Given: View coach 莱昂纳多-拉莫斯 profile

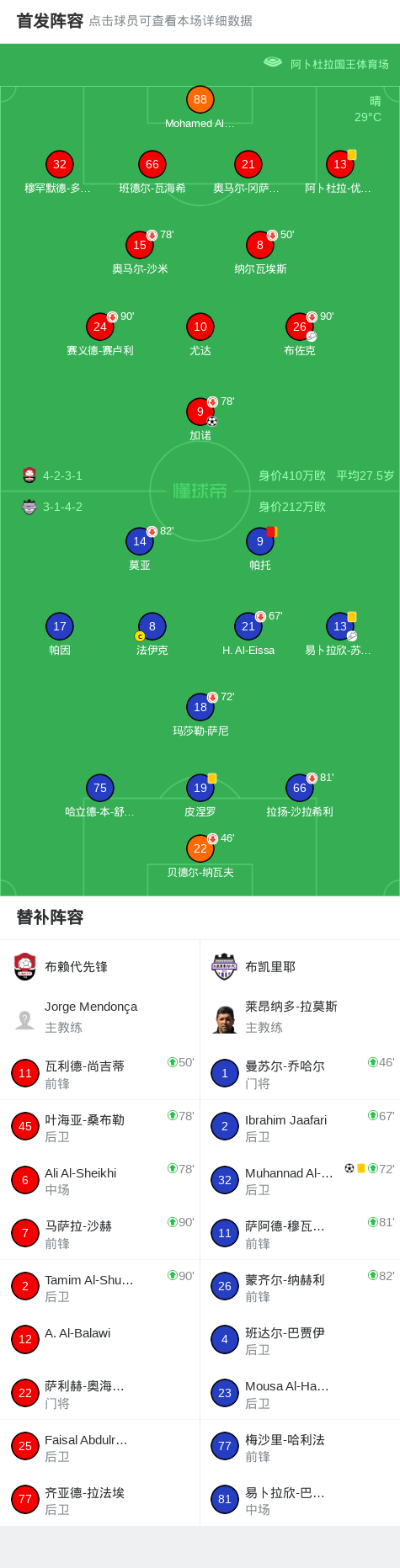Looking at the screenshot, I should [x=300, y=1017].
